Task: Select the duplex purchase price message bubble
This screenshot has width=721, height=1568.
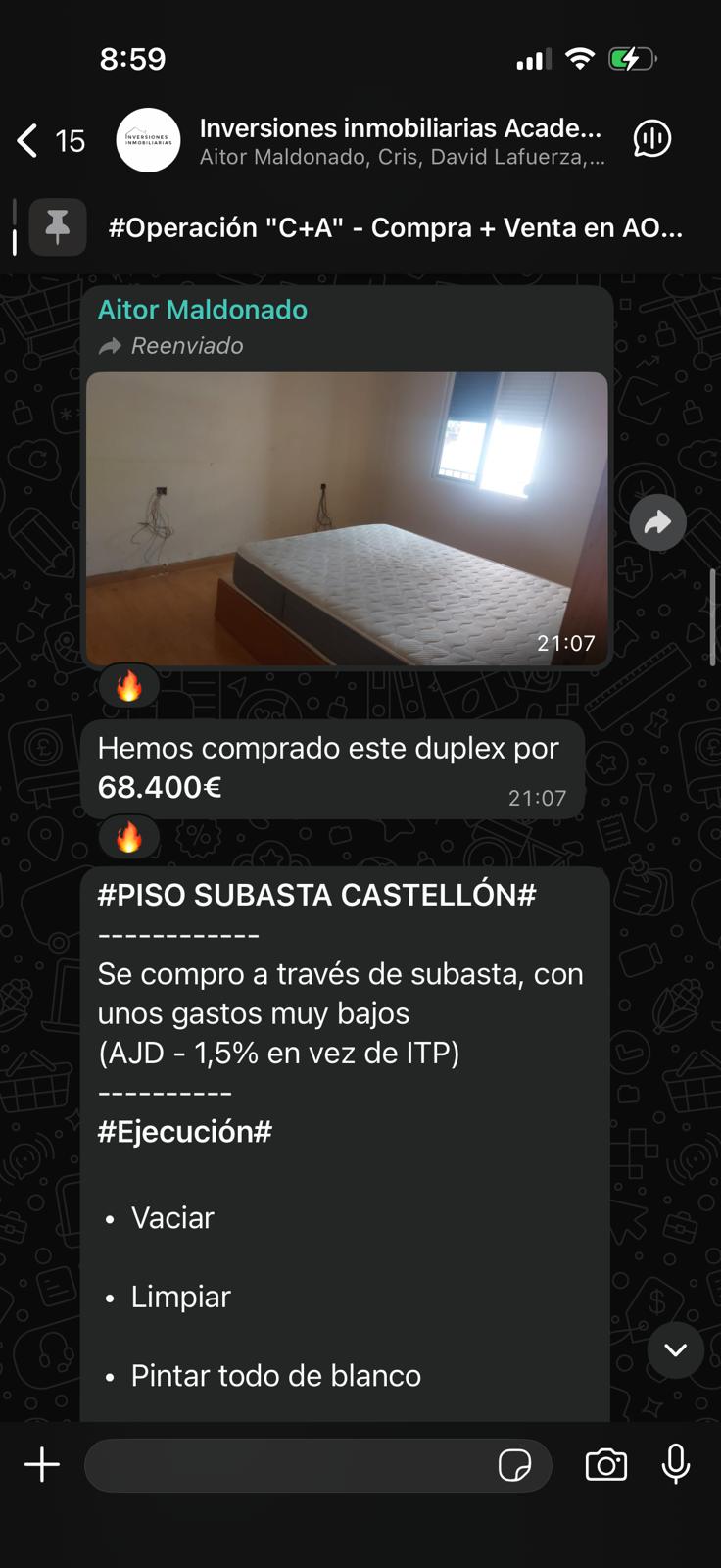Action: coord(331,767)
